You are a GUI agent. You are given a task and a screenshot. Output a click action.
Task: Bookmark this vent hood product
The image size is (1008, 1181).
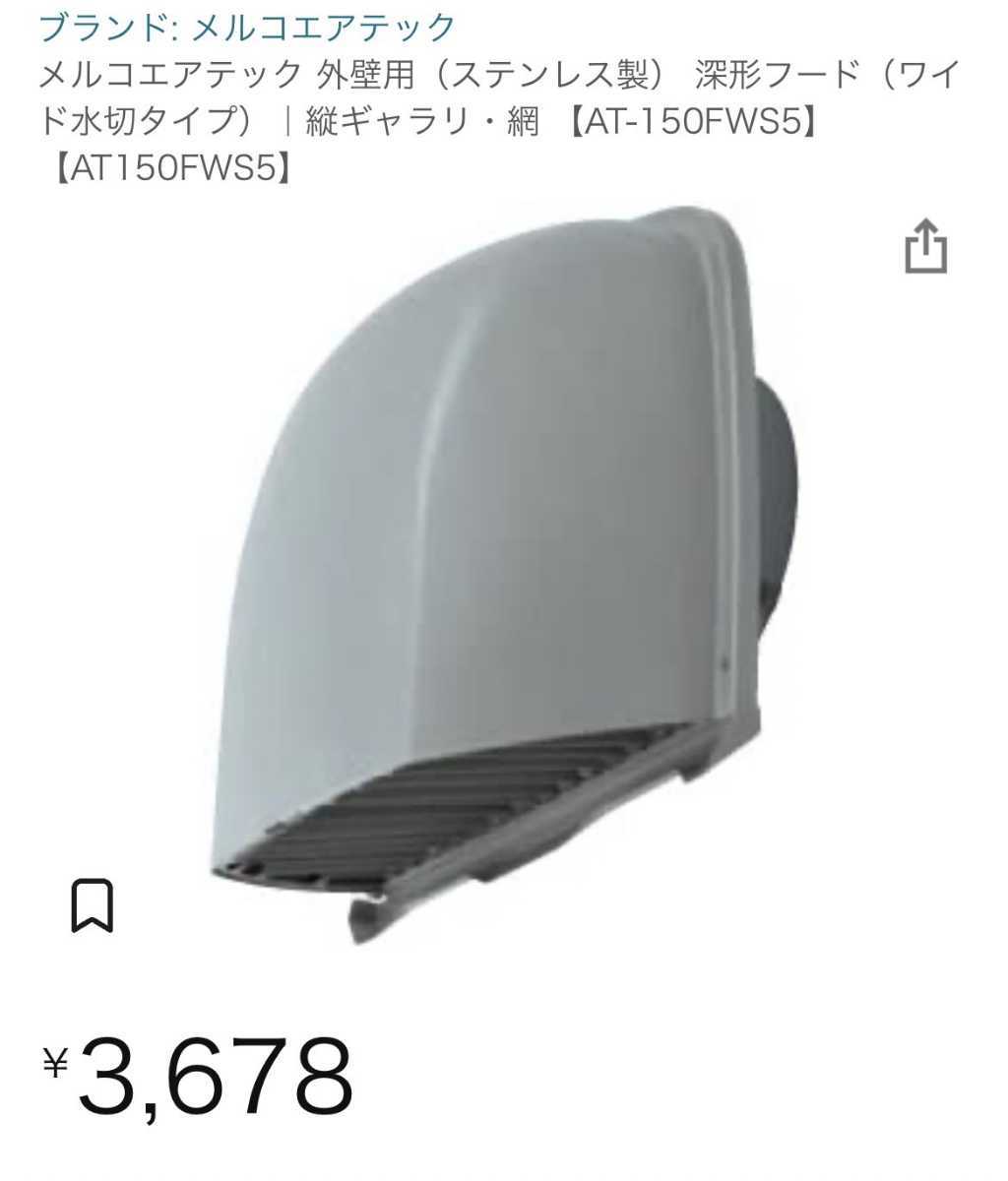point(93,905)
